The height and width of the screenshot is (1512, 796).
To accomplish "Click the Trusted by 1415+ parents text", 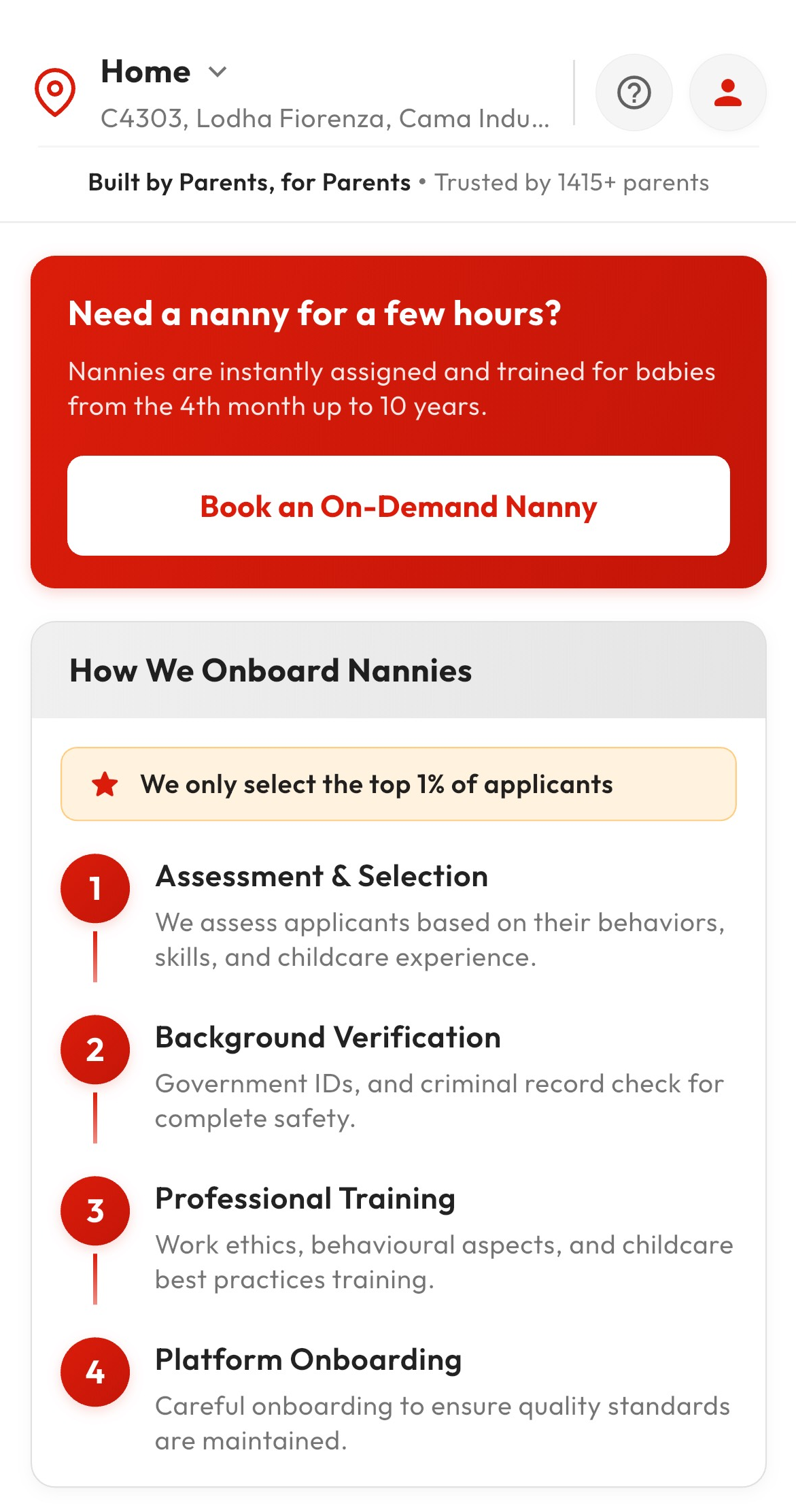I will click(x=573, y=182).
